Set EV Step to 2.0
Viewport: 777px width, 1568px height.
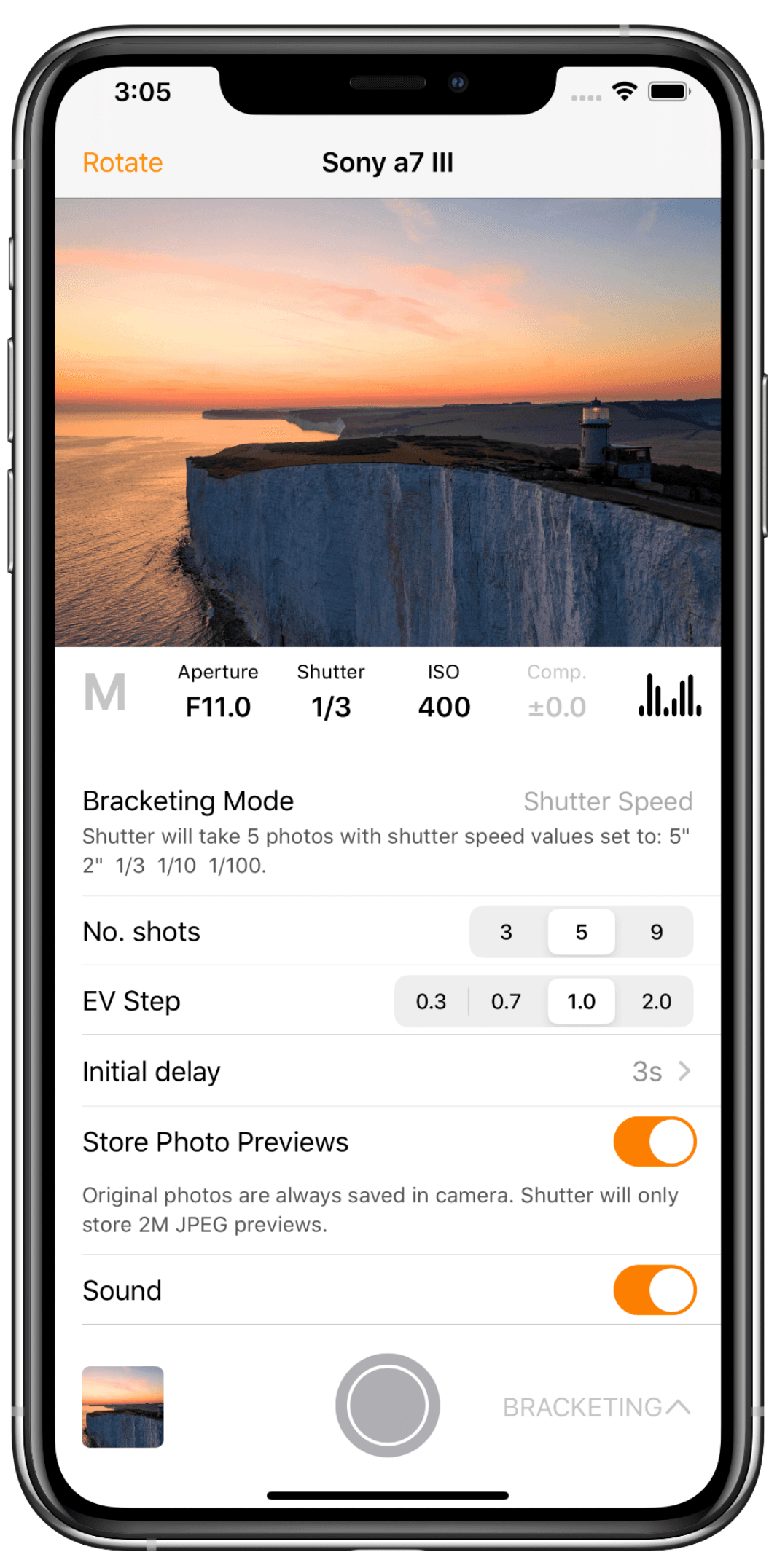pyautogui.click(x=656, y=1001)
